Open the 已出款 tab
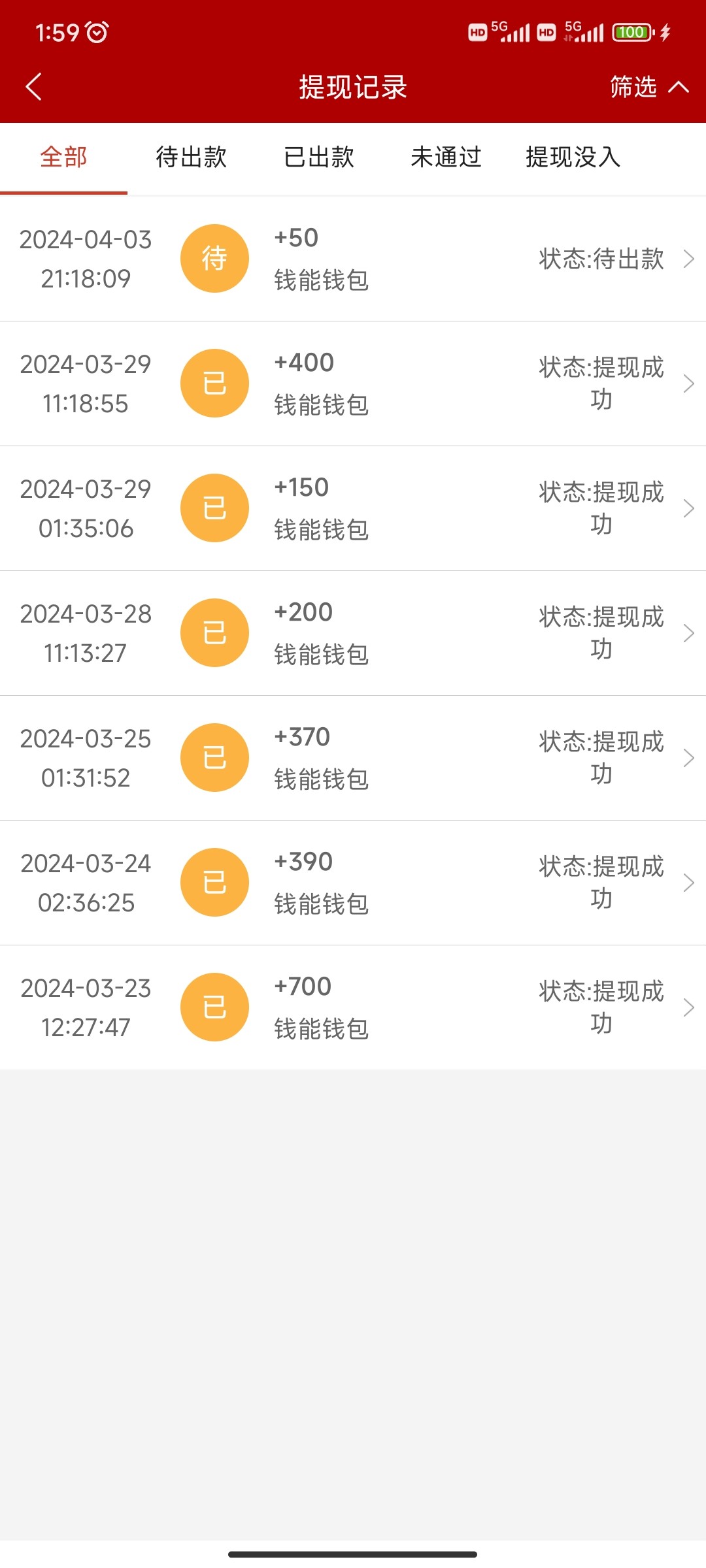This screenshot has width=706, height=1568. tap(318, 157)
